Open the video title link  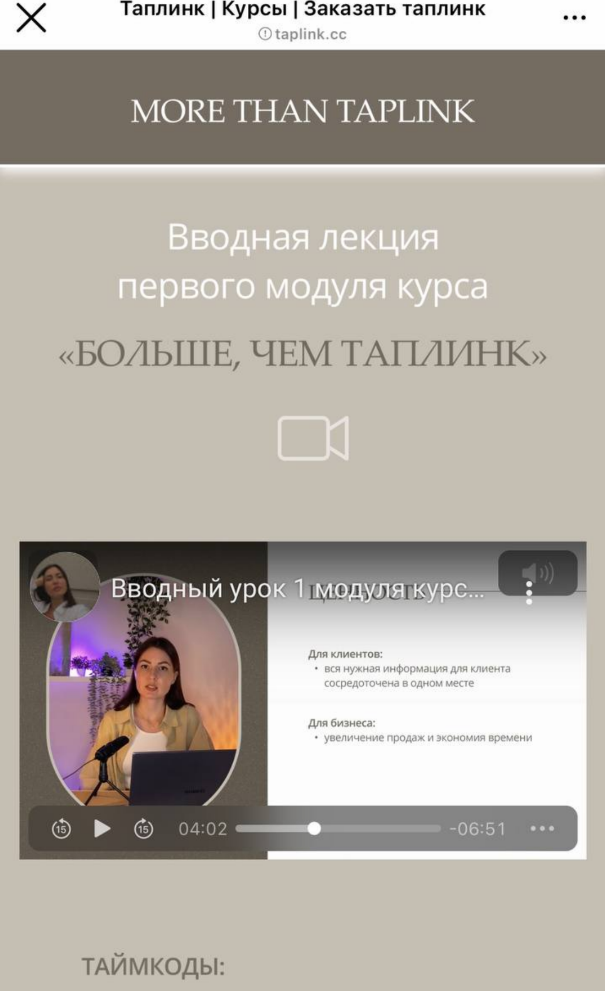pos(297,588)
